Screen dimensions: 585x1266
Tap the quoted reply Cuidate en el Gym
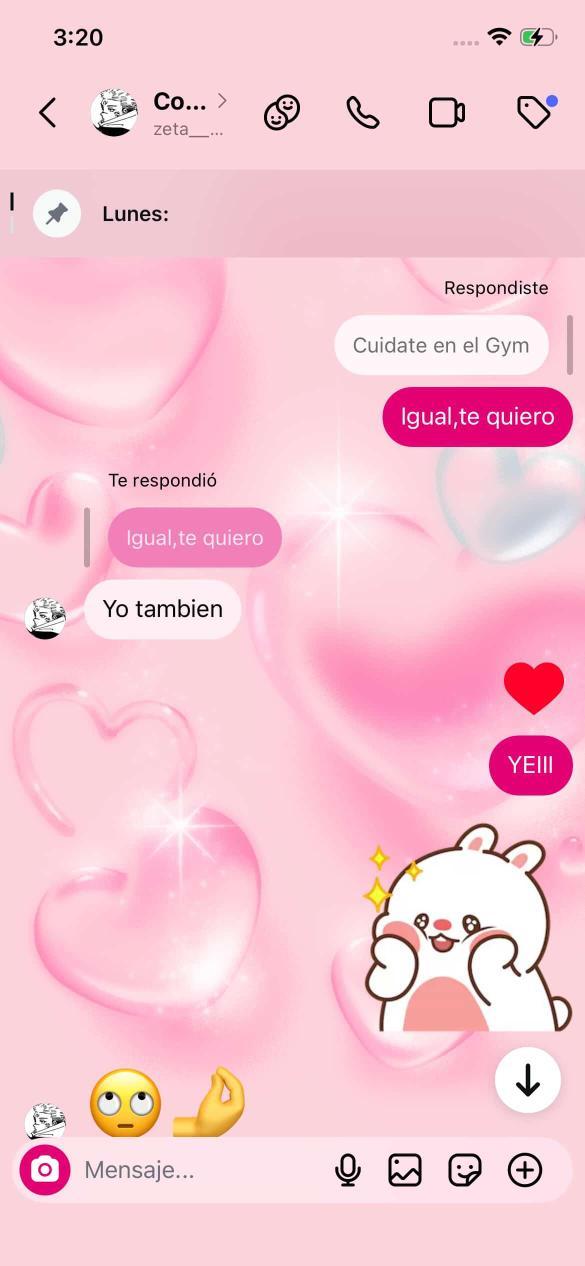point(441,346)
